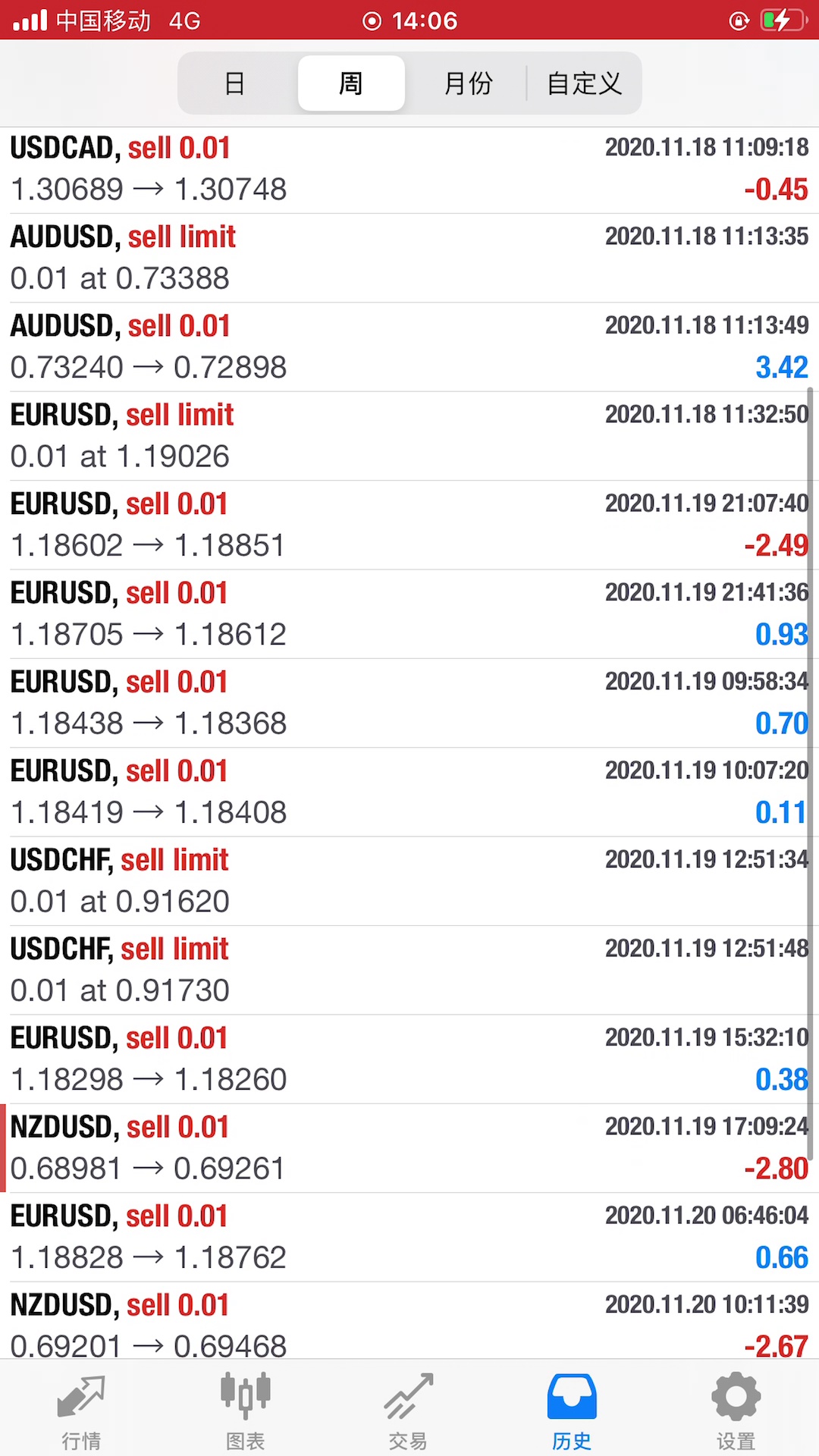
Task: View the EURUSD sell limit at 1.19026
Action: 409,436
